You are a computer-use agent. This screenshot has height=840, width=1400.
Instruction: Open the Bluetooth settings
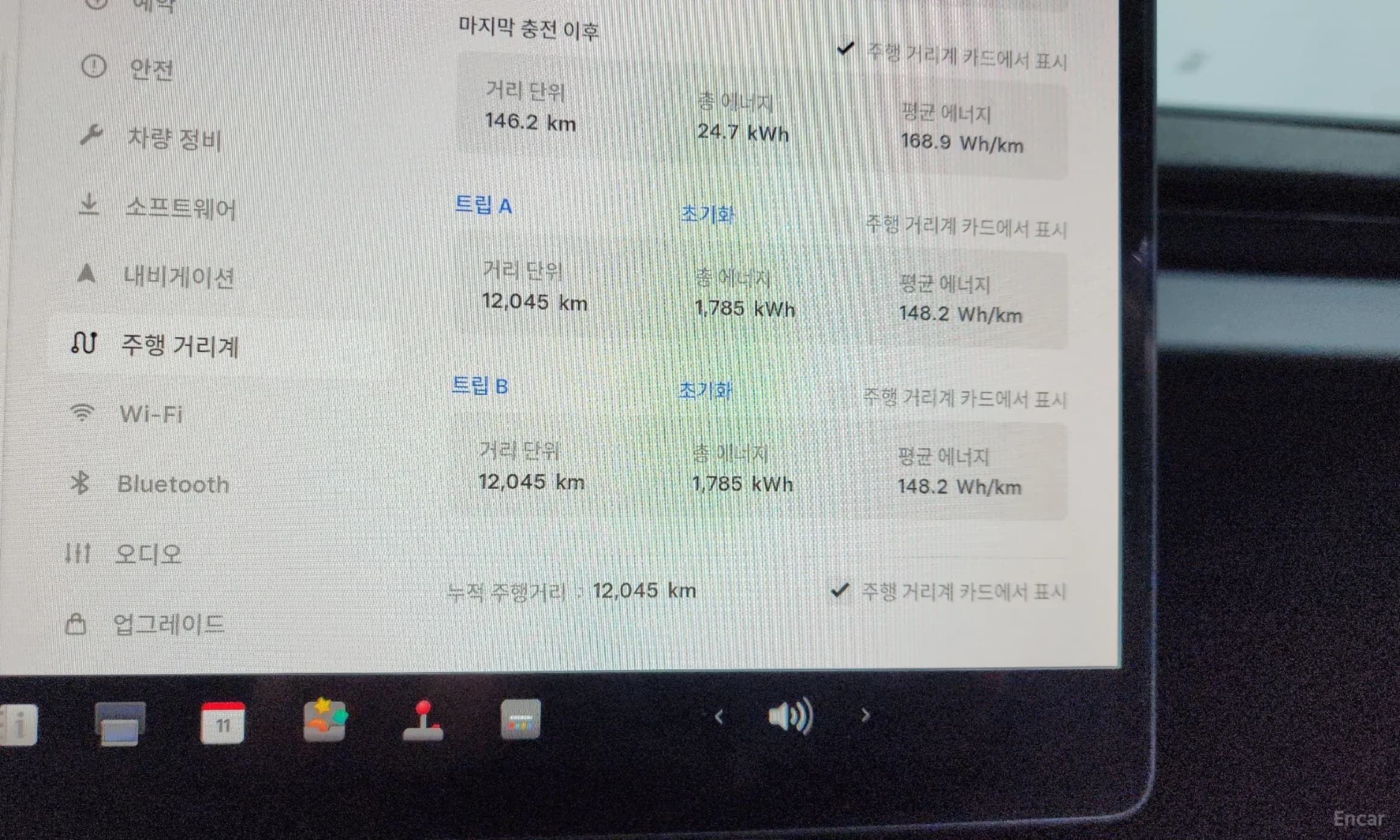pos(173,485)
